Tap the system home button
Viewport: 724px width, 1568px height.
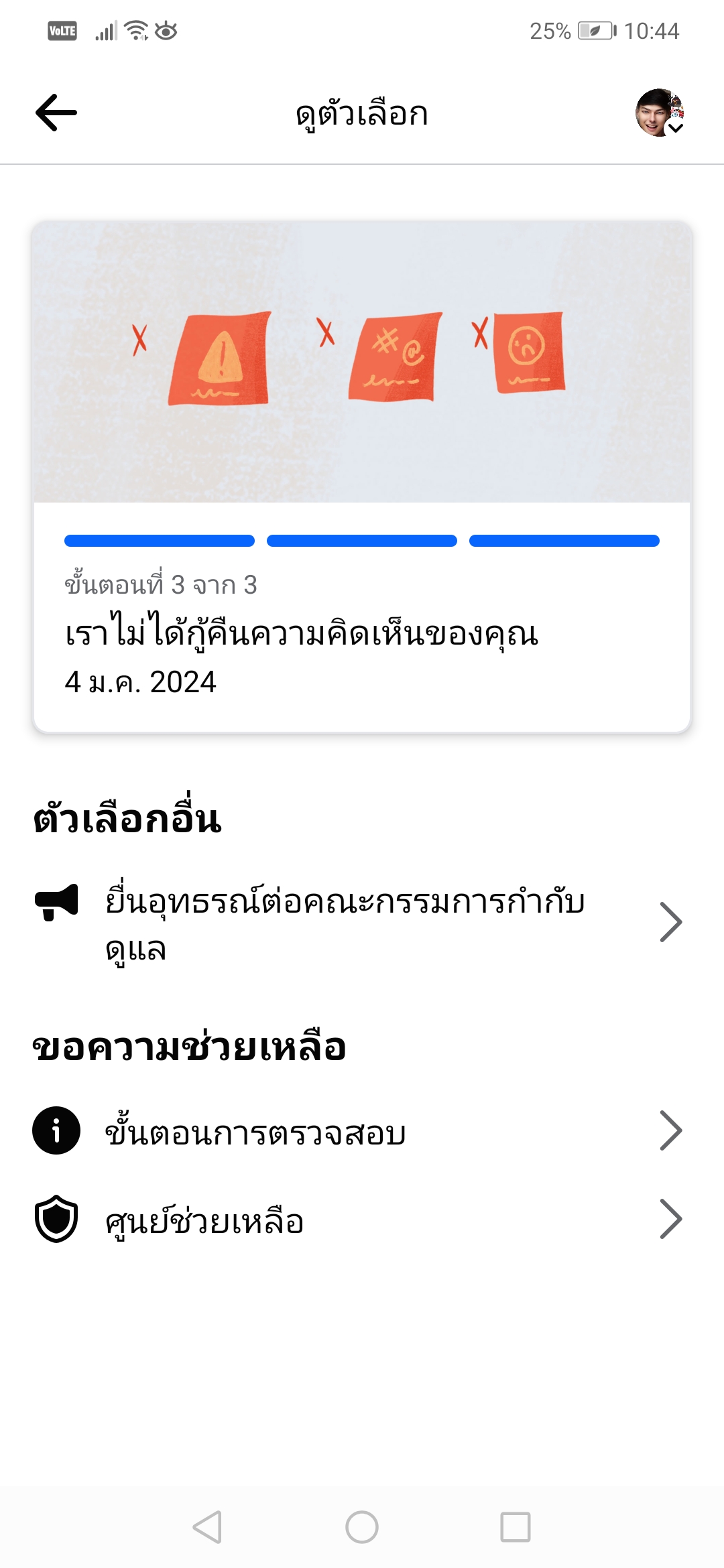point(362,1527)
